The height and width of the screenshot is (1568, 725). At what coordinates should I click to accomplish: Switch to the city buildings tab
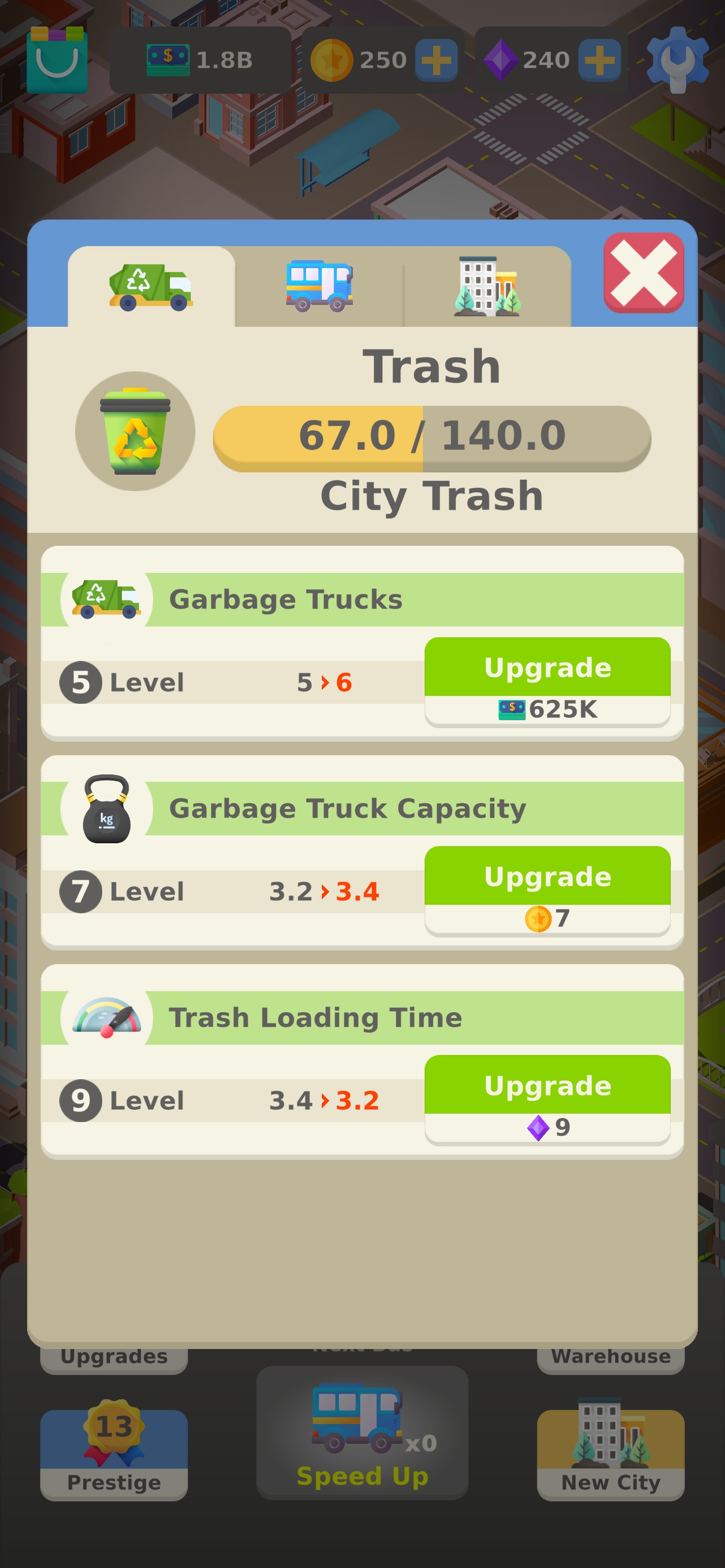tap(488, 286)
